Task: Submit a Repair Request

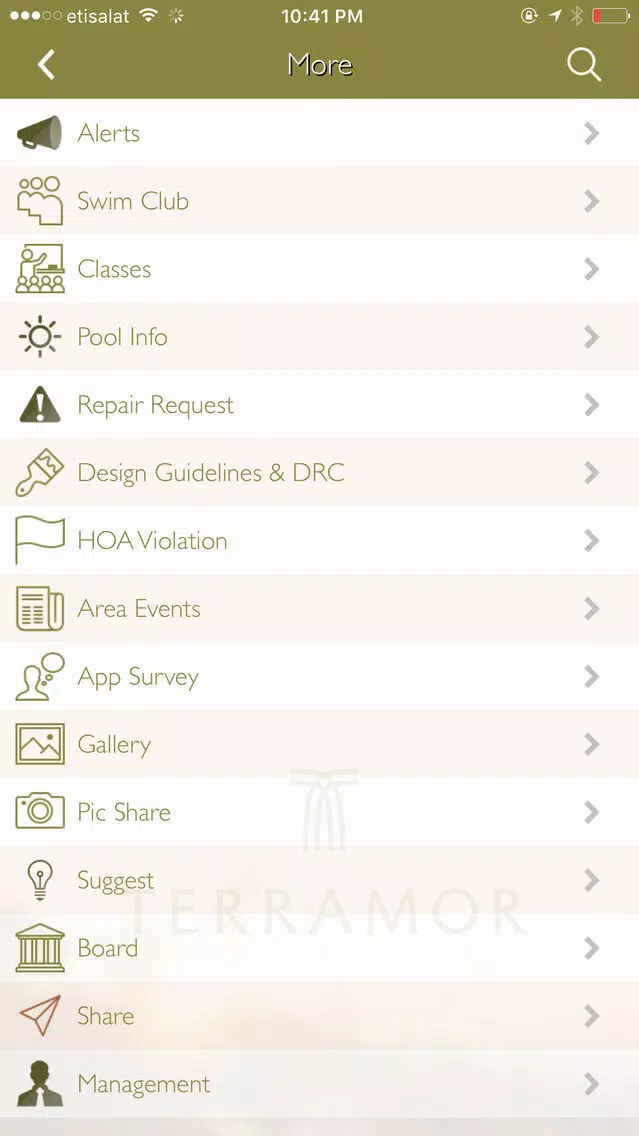Action: click(x=319, y=405)
